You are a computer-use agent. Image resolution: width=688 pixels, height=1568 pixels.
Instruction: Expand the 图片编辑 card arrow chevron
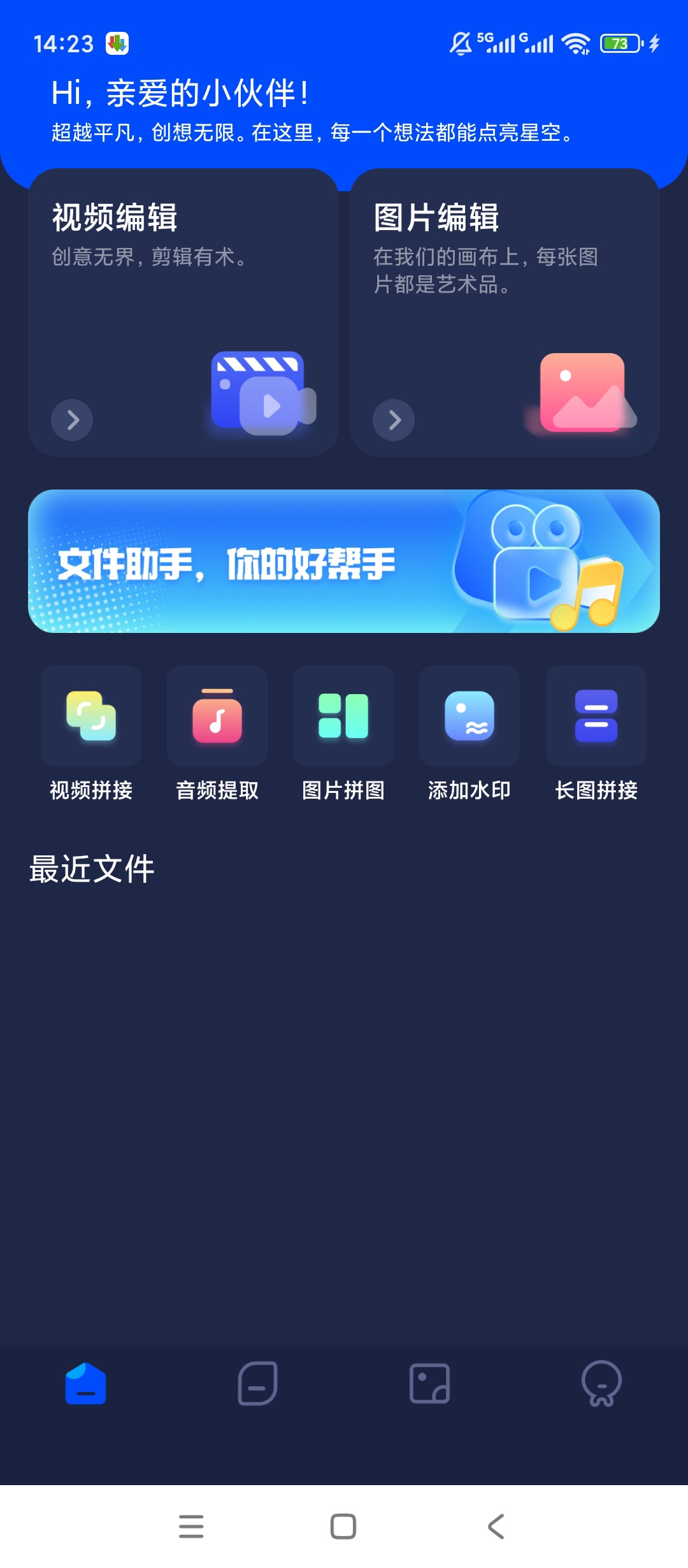pos(393,419)
